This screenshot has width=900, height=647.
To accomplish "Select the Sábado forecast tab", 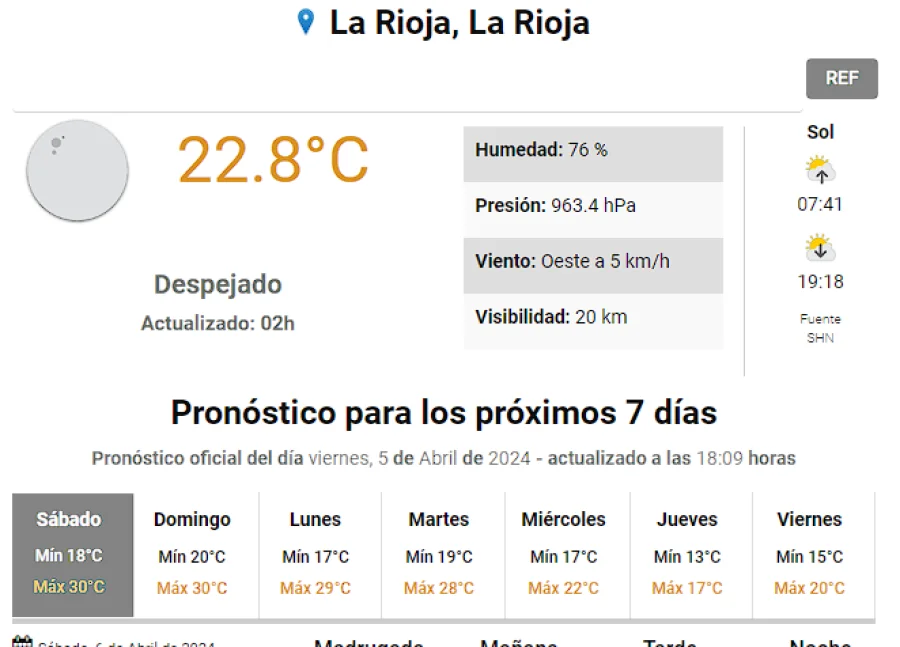I will [x=72, y=554].
